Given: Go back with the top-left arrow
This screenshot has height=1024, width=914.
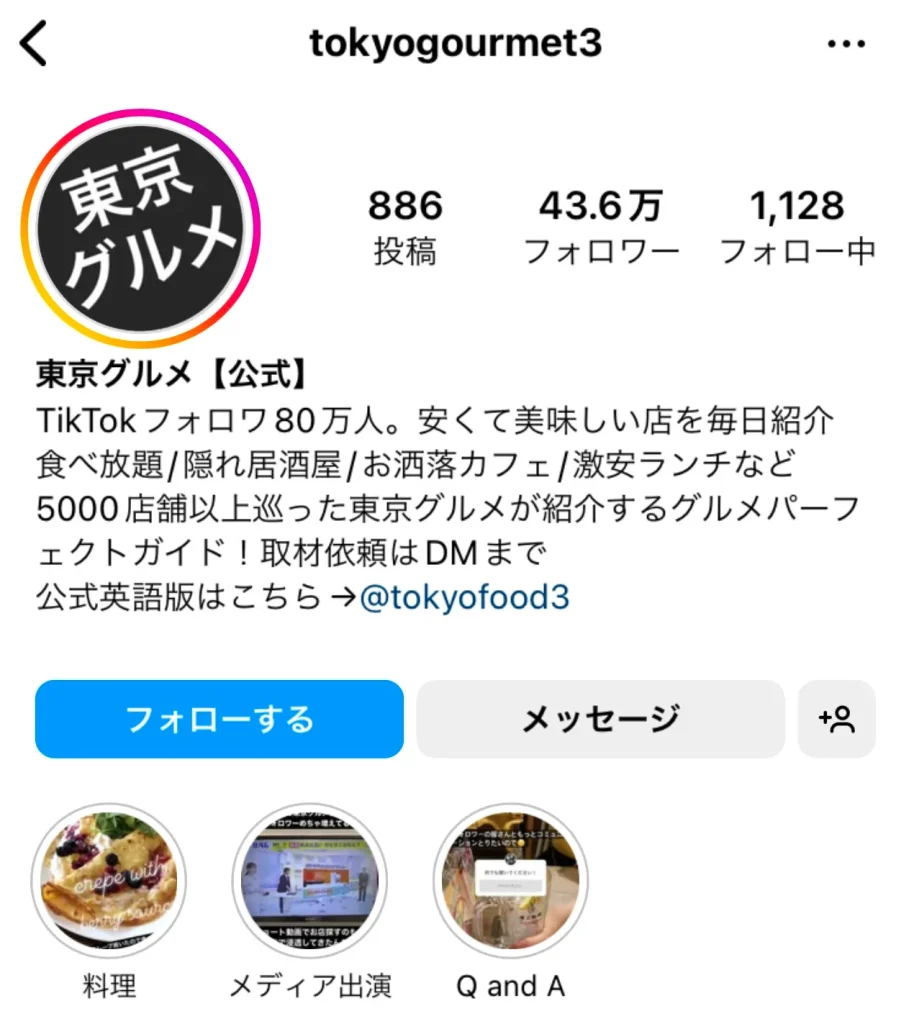Looking at the screenshot, I should 35,45.
